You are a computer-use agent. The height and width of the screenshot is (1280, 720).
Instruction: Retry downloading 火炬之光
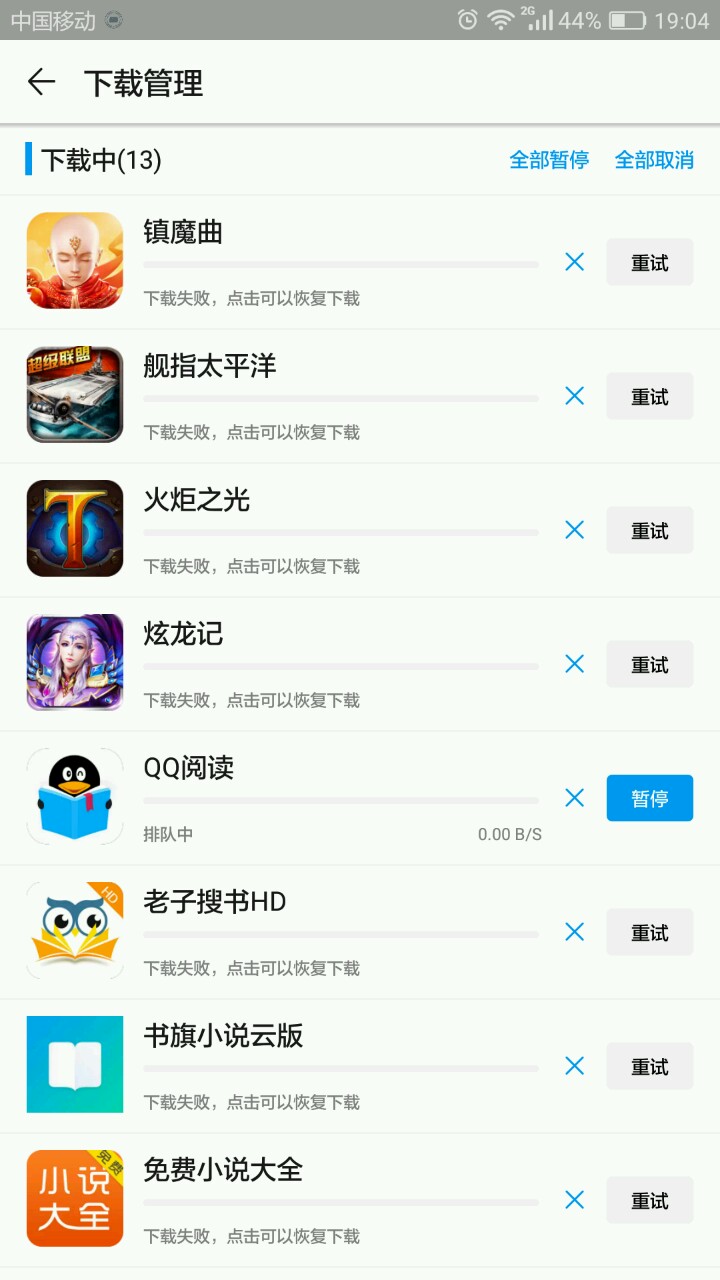pos(650,530)
